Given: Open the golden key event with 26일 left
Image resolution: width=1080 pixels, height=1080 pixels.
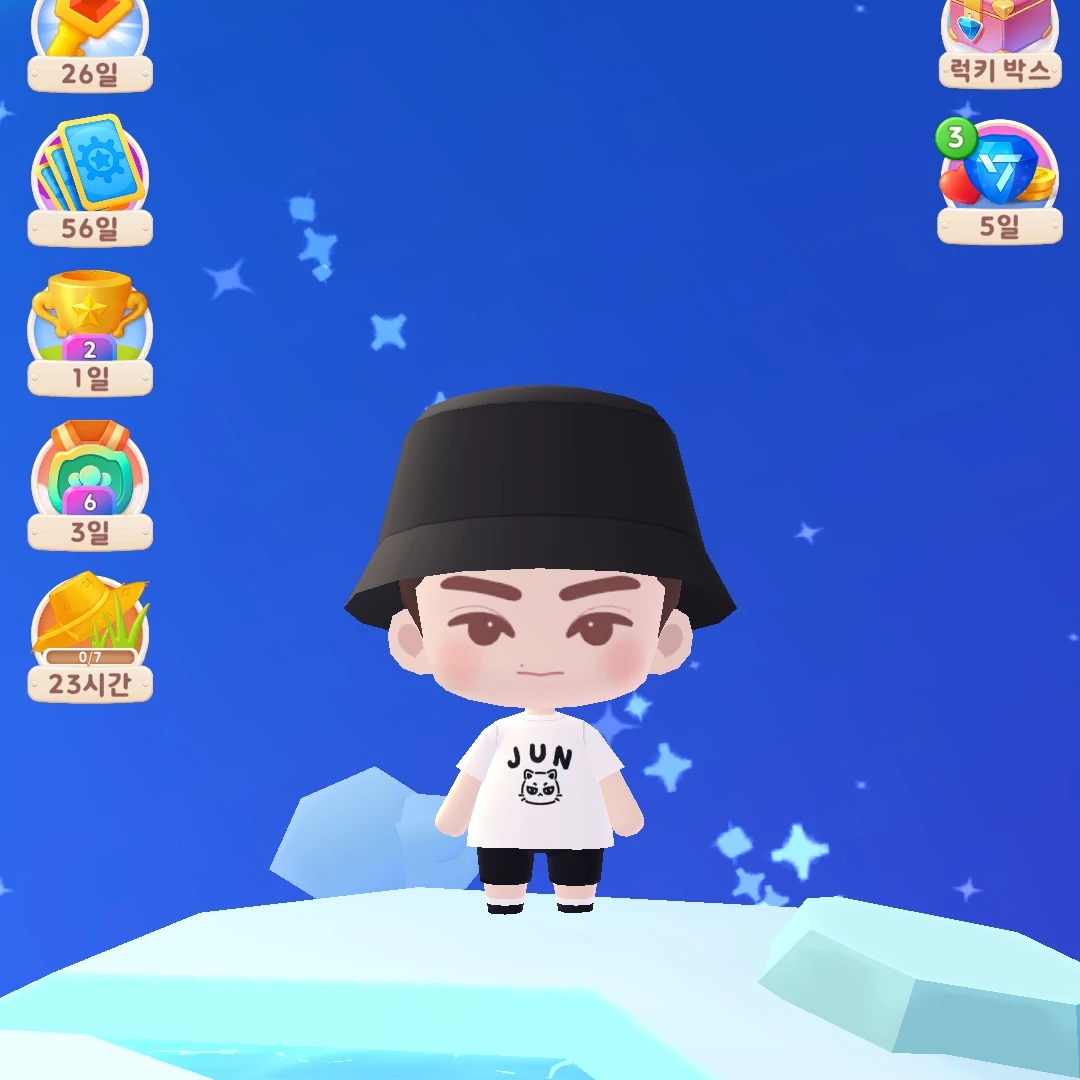Looking at the screenshot, I should tap(90, 40).
